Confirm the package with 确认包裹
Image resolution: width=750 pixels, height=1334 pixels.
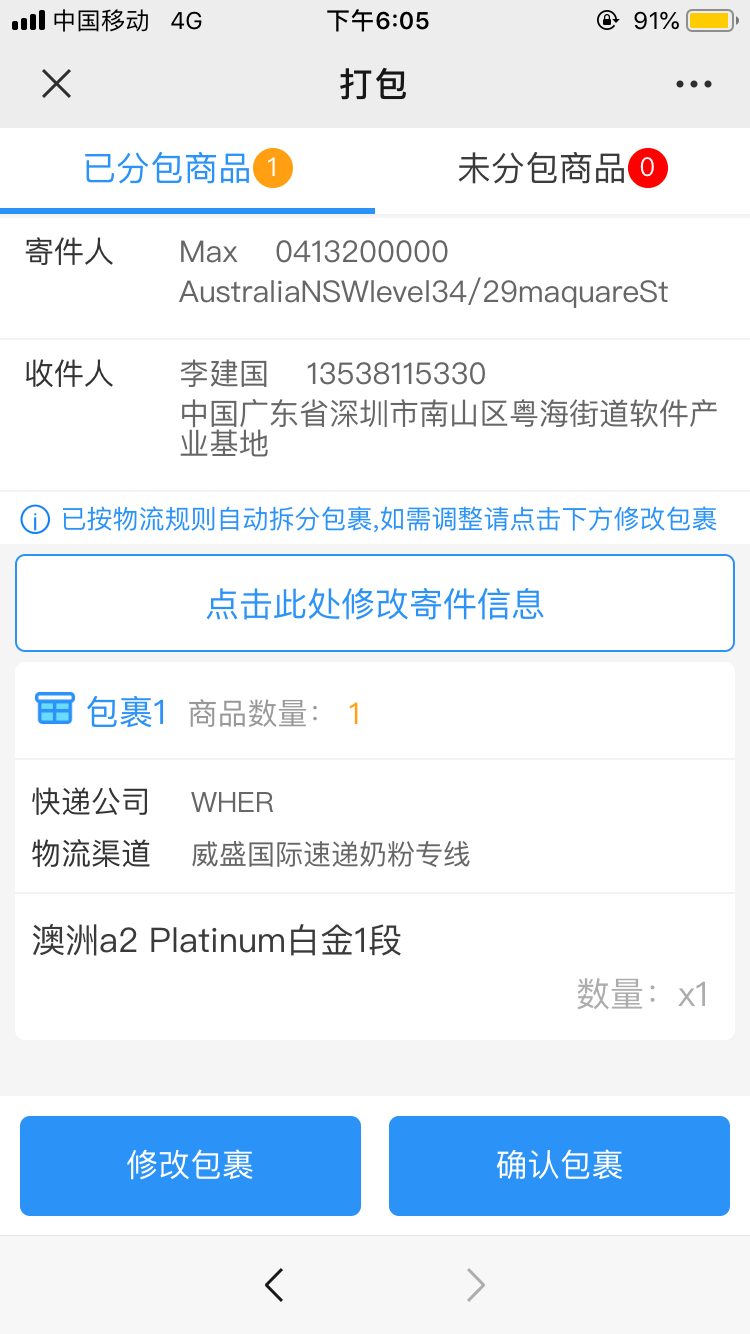coord(559,1165)
